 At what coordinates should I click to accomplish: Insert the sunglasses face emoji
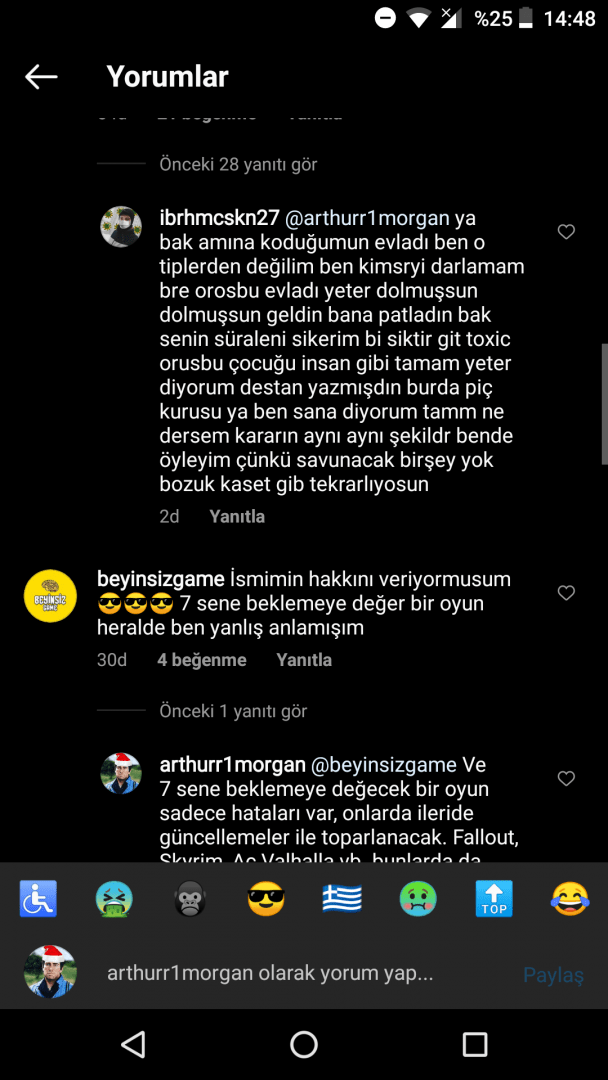click(266, 900)
